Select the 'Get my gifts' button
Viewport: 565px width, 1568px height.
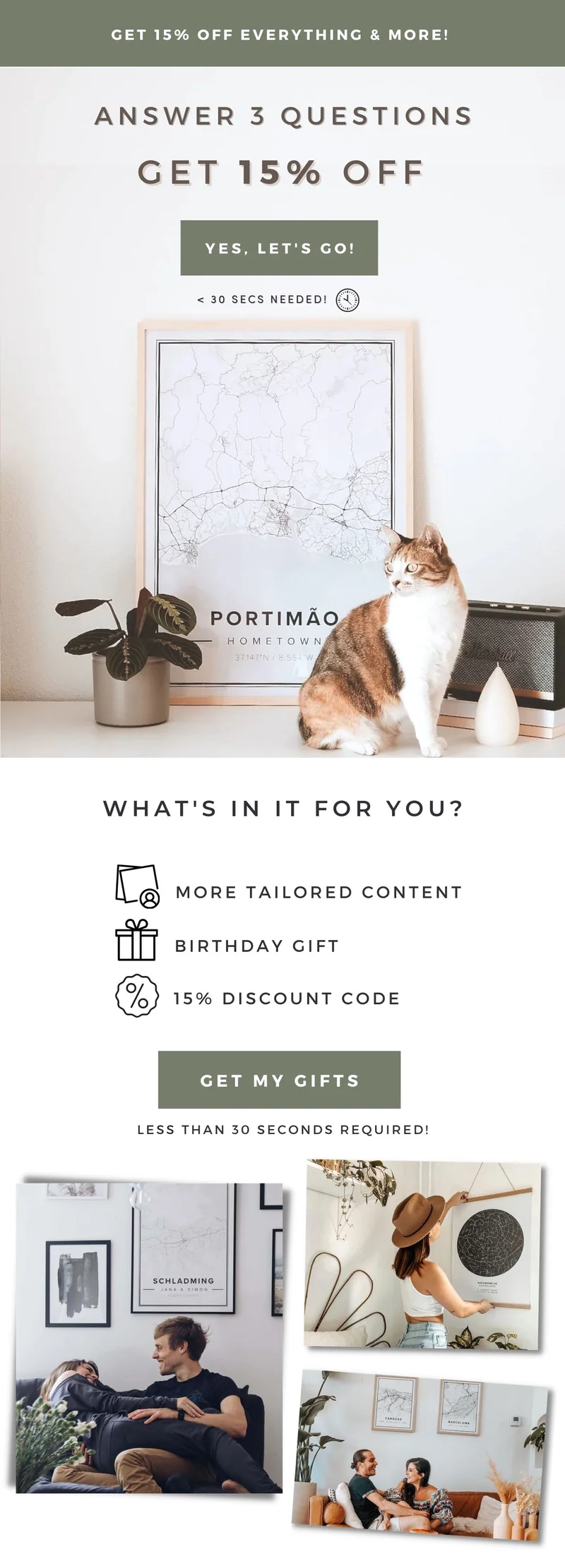pos(279,1080)
